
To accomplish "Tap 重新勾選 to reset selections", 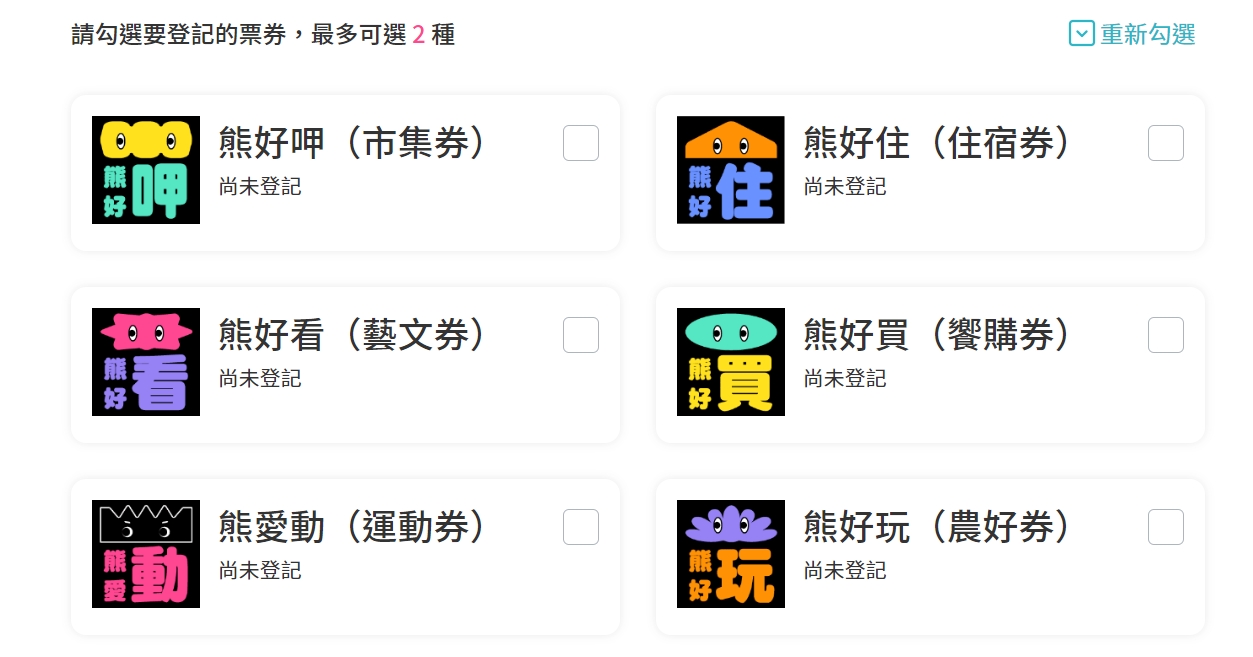I will point(1133,34).
